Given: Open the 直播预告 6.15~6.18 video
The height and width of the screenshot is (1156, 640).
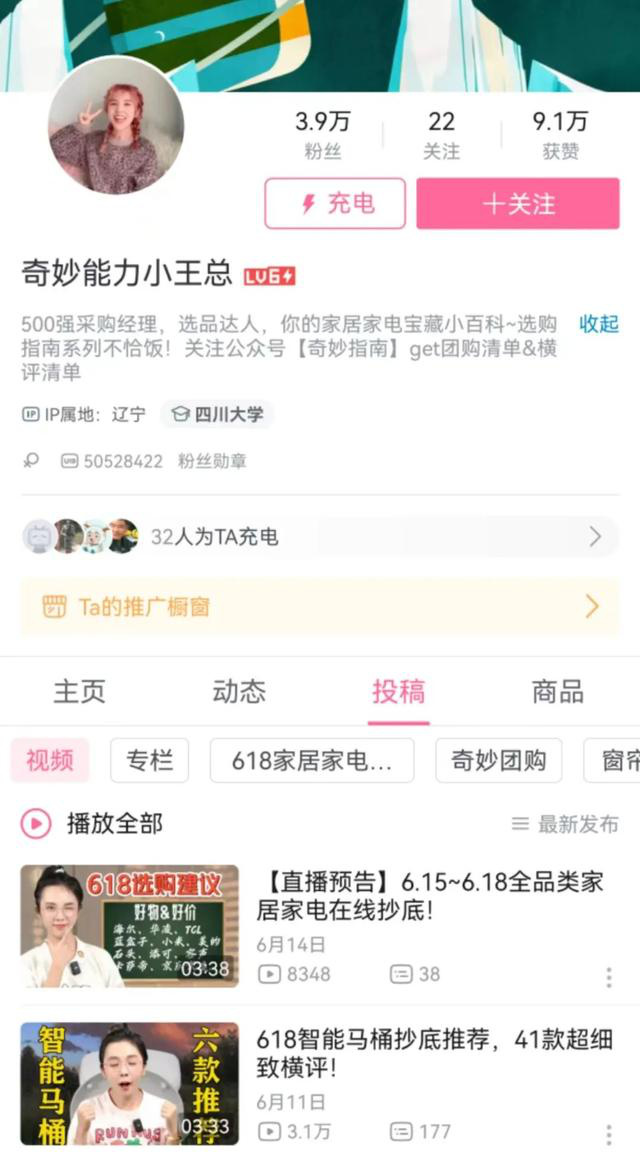Looking at the screenshot, I should pos(430,896).
